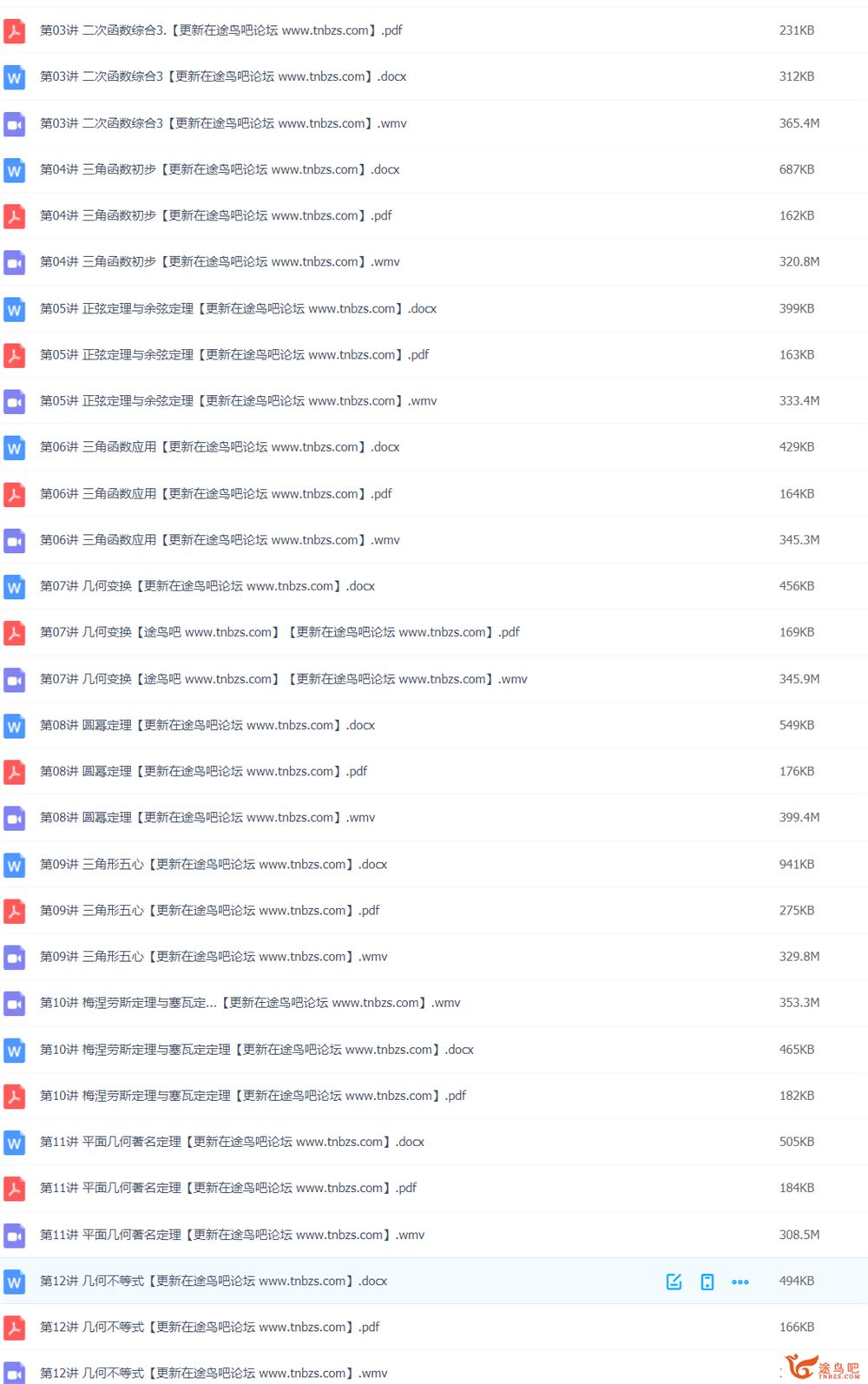Screen dimensions: 868x1384
Task: Open 第09讲 三角形五心 .docx document
Action: (x=213, y=864)
